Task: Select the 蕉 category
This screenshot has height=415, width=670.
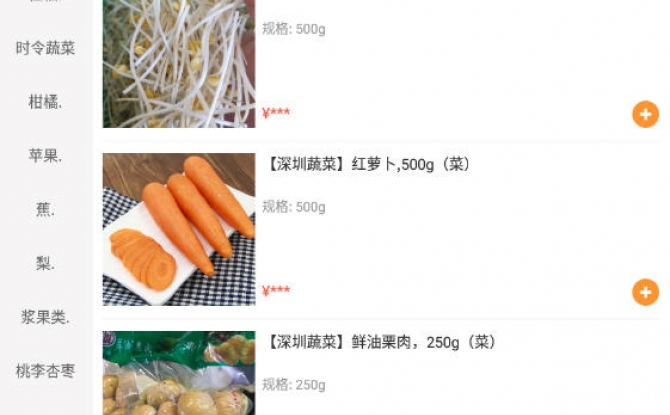Action: click(x=45, y=210)
